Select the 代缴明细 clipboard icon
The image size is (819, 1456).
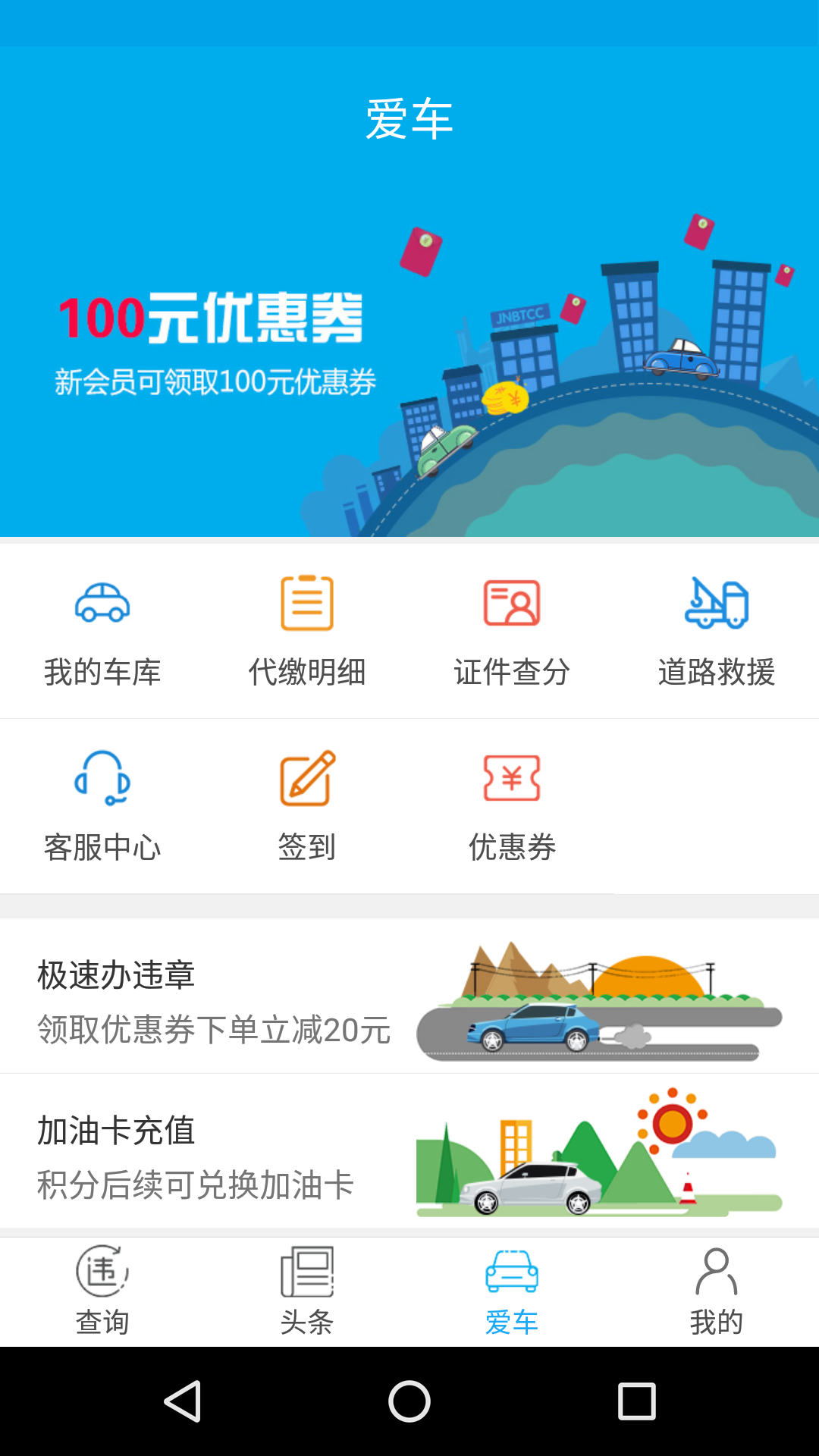[307, 603]
